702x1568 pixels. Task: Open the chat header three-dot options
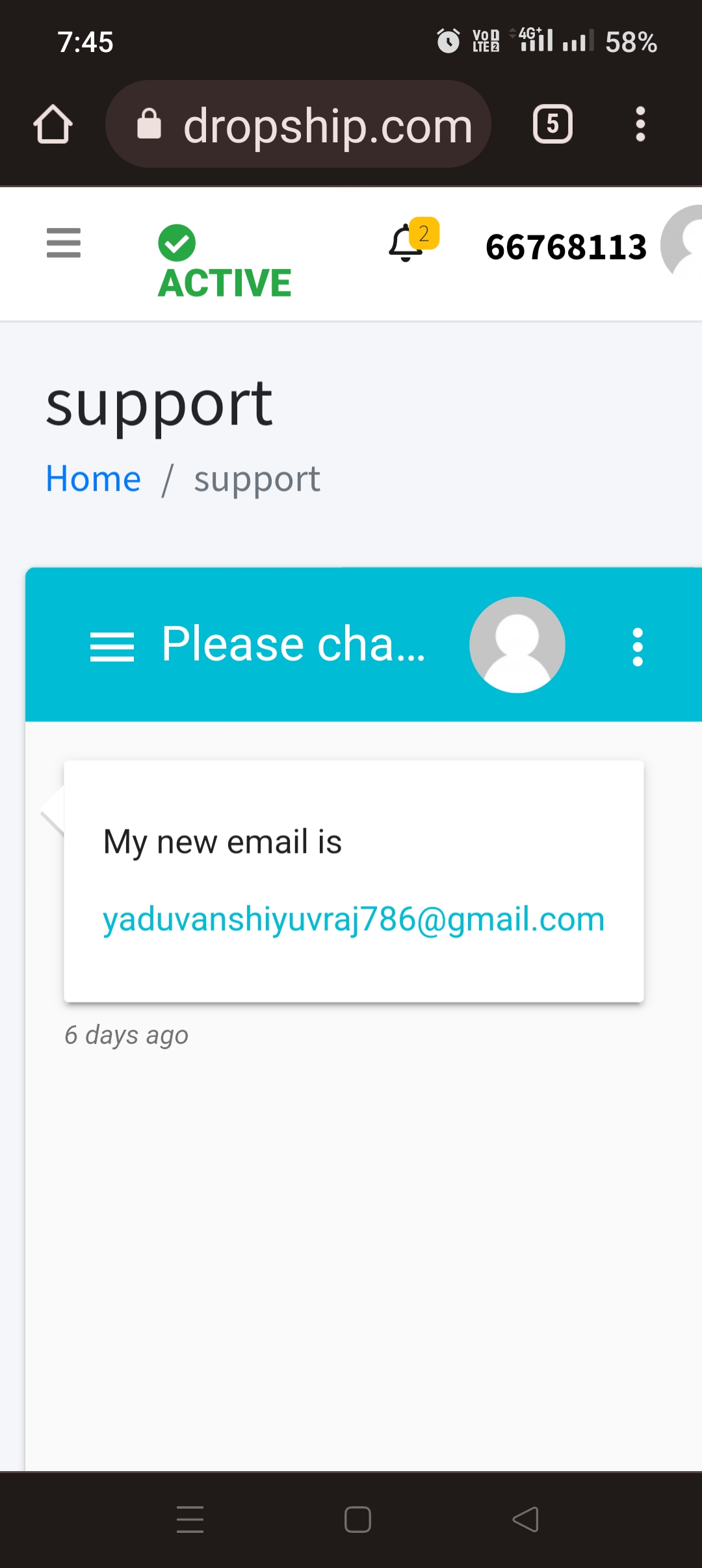[x=638, y=647]
